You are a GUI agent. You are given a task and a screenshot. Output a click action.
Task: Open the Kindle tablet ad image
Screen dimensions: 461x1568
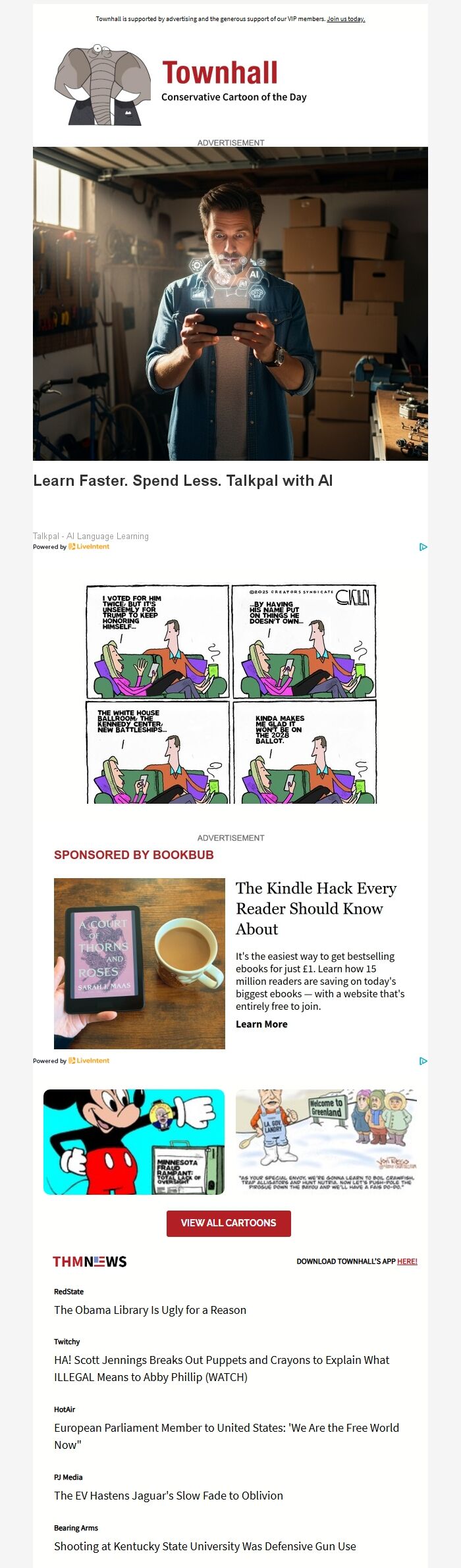coord(140,963)
